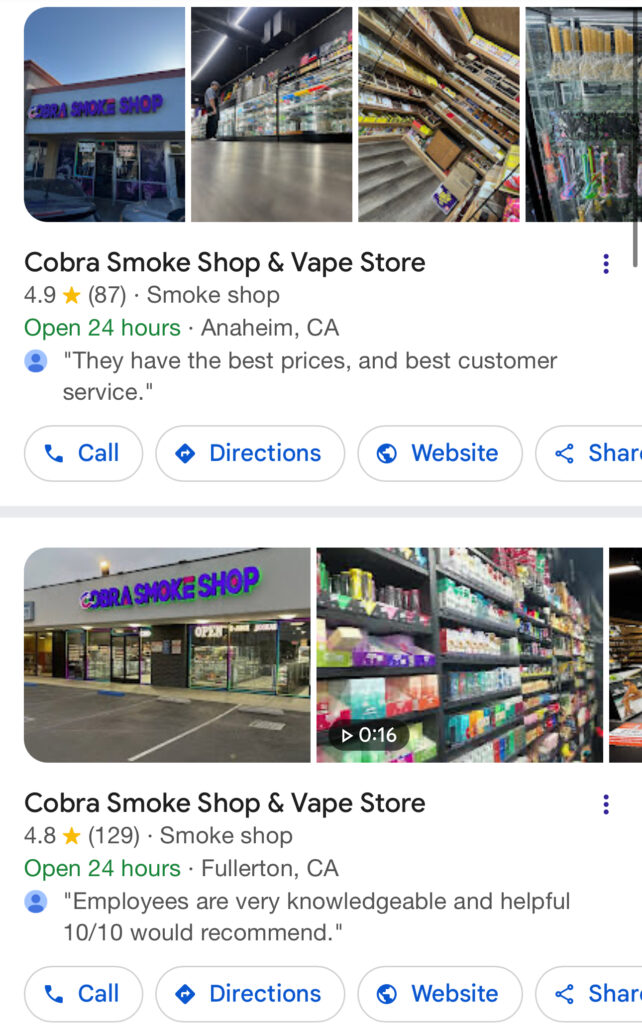Get directions to the Fullerton store
Viewport: 642px width, 1024px height.
(250, 994)
